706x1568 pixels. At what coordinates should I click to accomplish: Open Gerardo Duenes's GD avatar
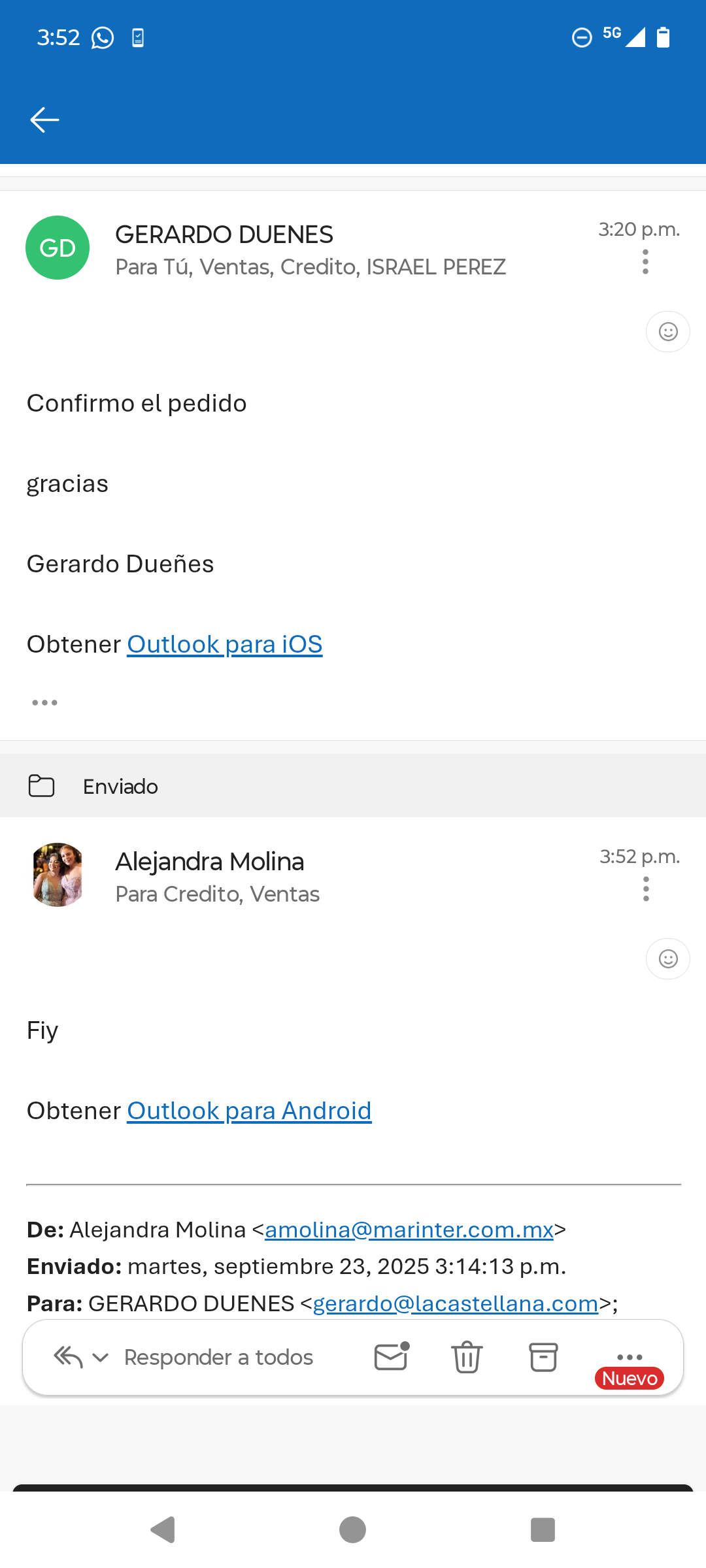point(58,248)
